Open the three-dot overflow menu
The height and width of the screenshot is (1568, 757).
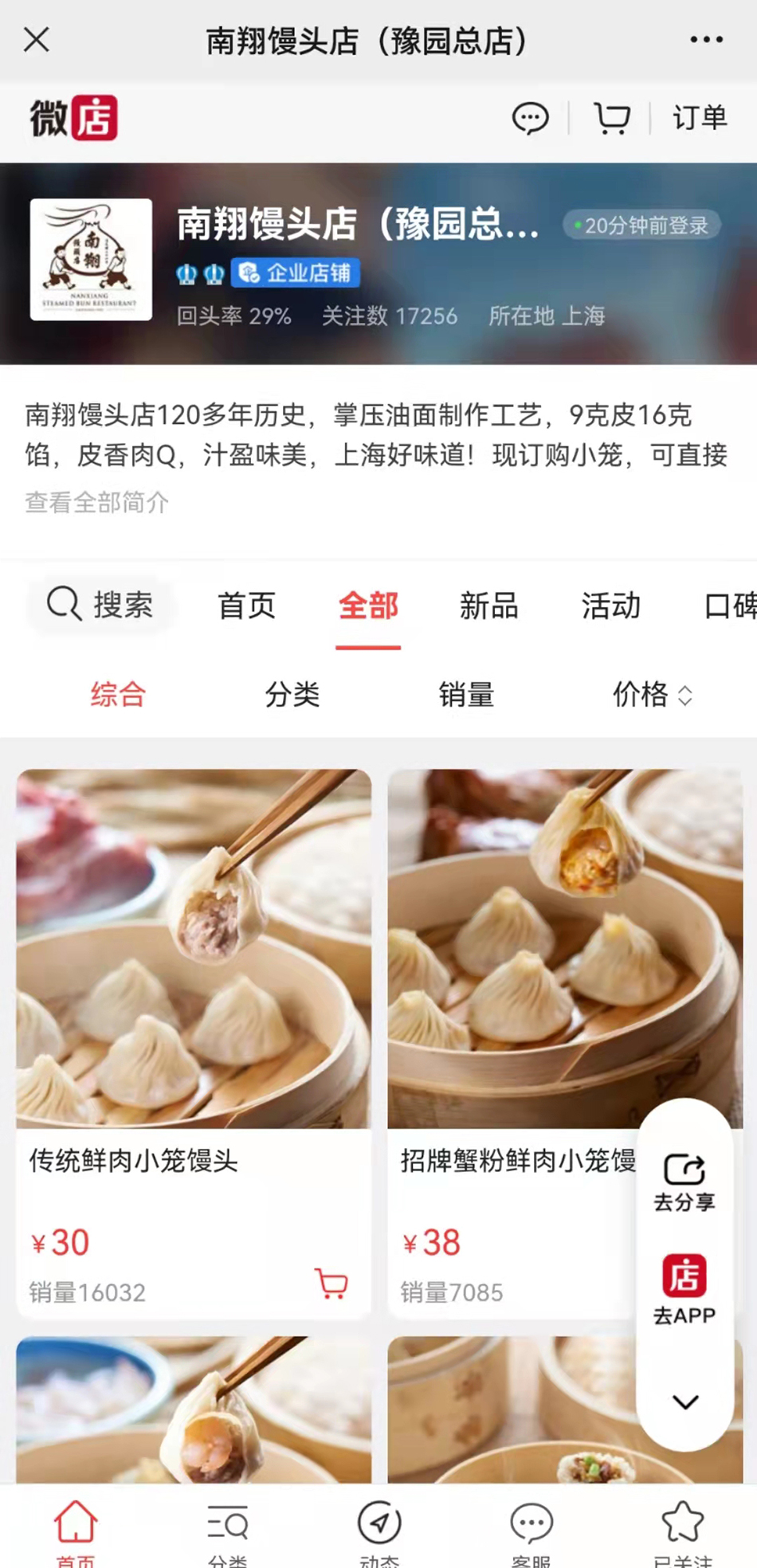pyautogui.click(x=706, y=40)
